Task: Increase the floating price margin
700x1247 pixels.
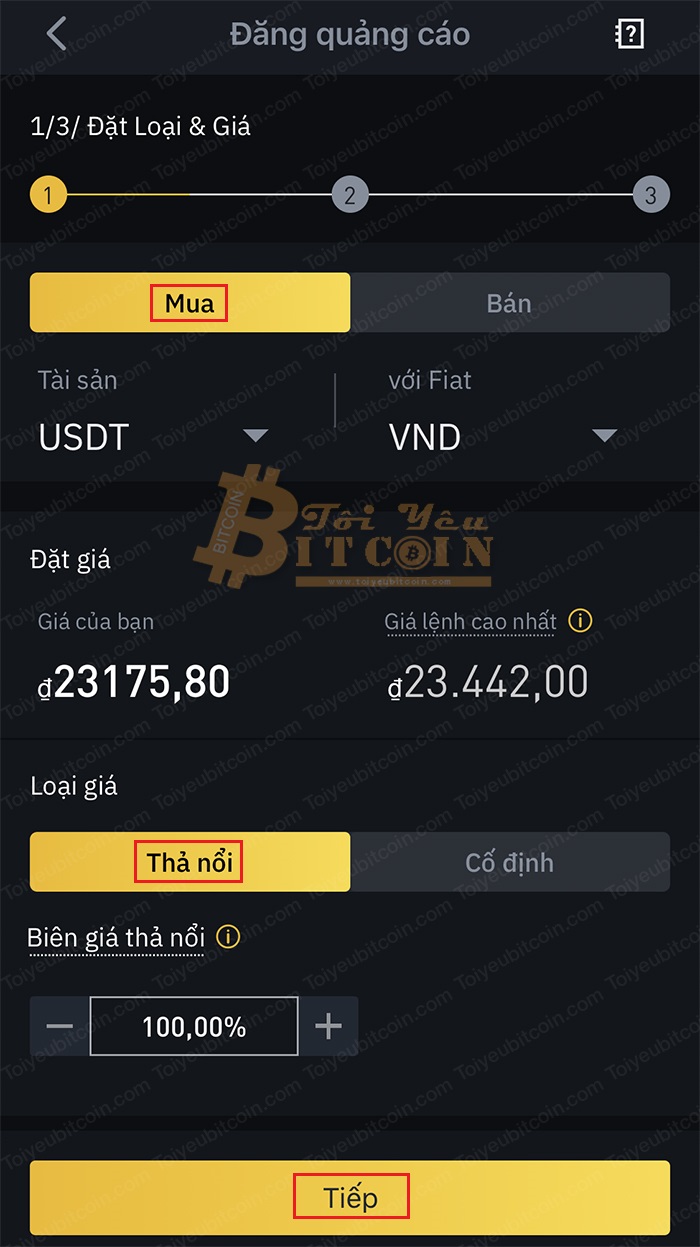Action: tap(328, 1026)
